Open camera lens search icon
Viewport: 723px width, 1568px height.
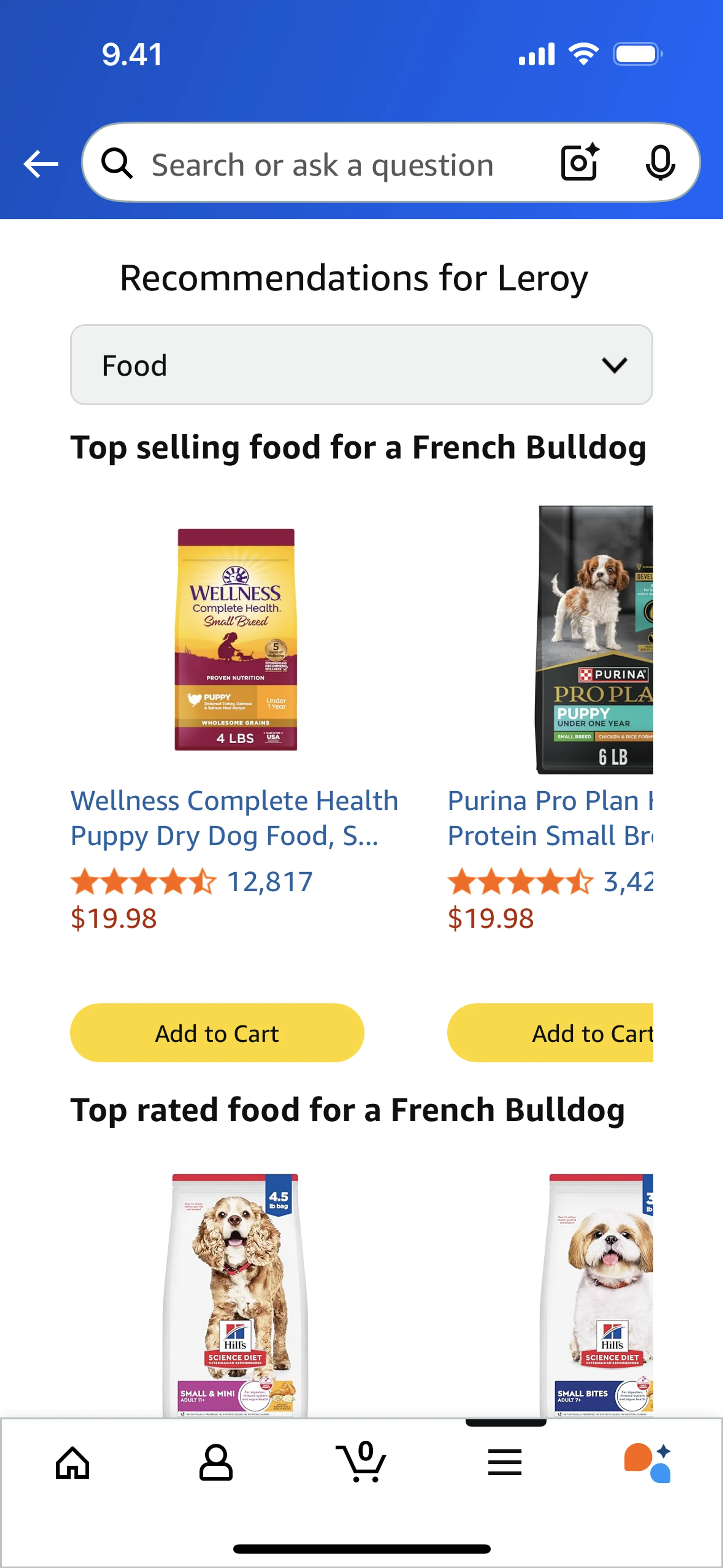(x=579, y=162)
